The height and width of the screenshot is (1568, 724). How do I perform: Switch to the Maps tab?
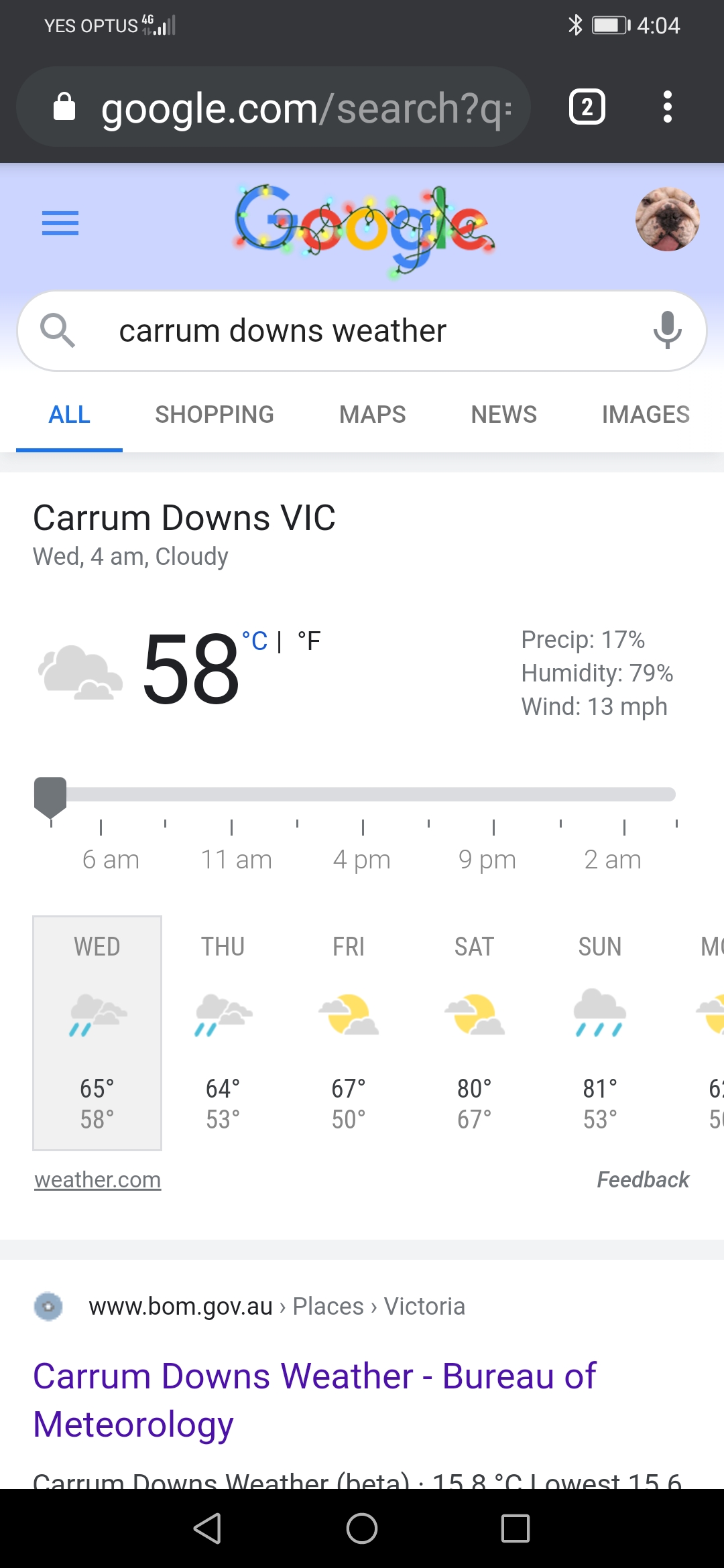tap(372, 415)
